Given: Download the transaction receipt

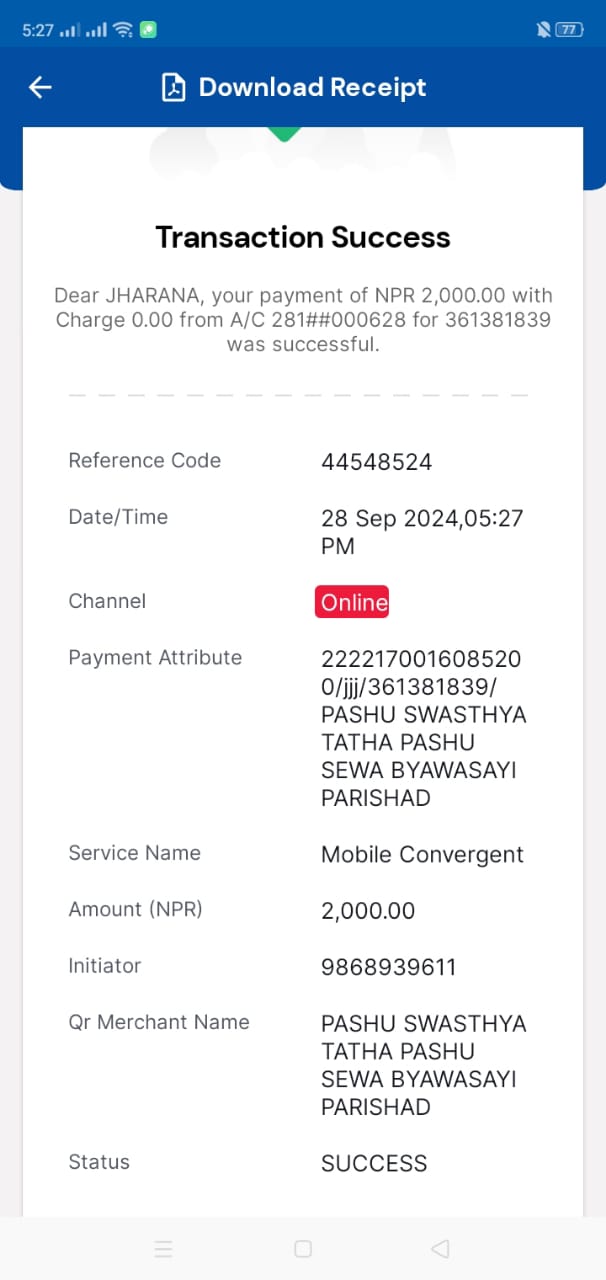Looking at the screenshot, I should (294, 88).
